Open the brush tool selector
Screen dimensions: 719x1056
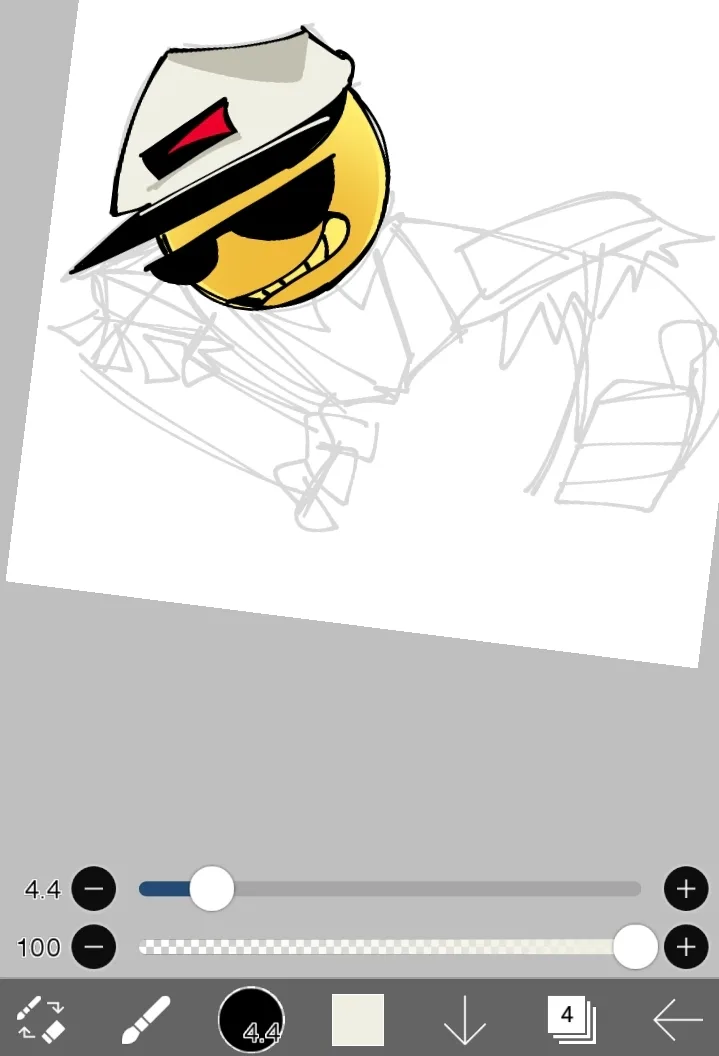click(146, 1018)
